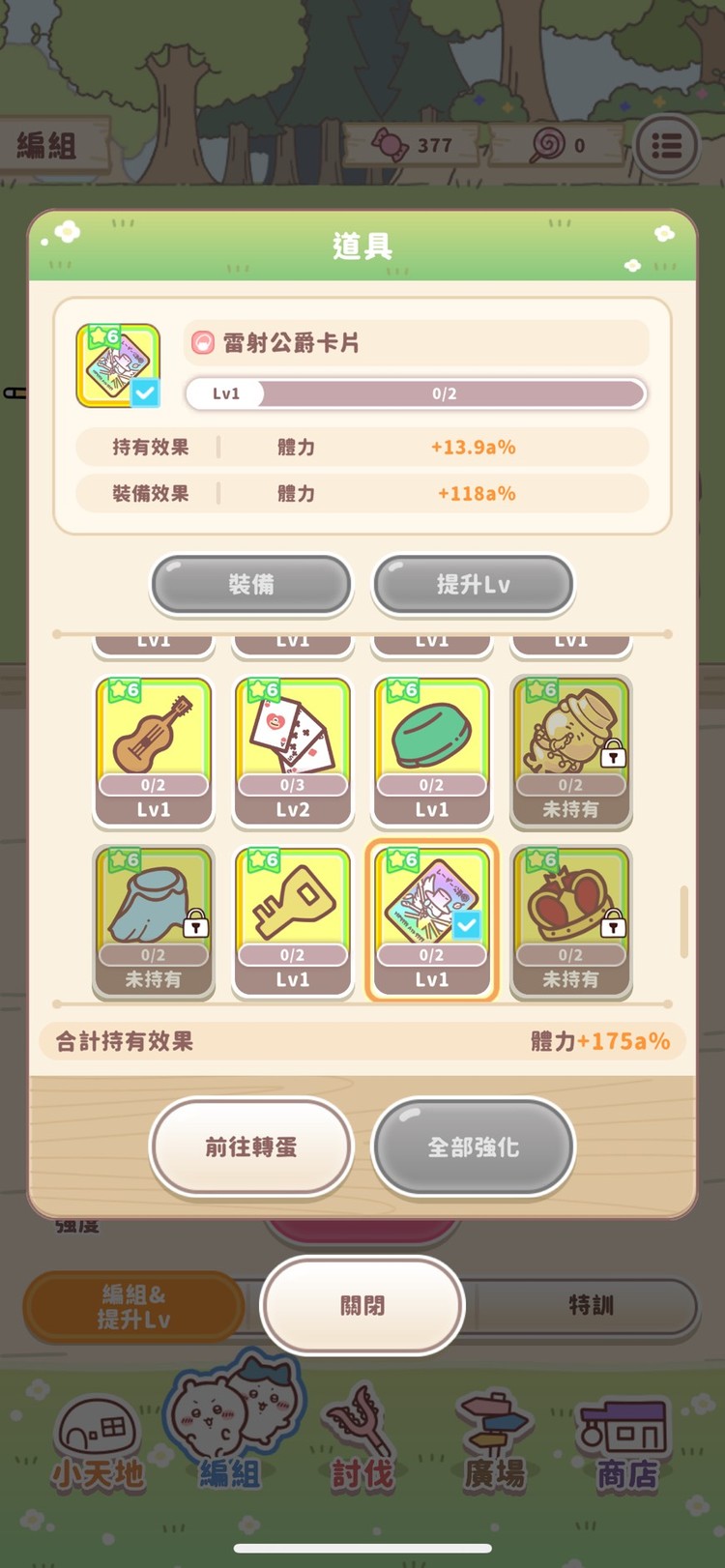Select the guitar item card
The height and width of the screenshot is (1568, 725).
[154, 750]
